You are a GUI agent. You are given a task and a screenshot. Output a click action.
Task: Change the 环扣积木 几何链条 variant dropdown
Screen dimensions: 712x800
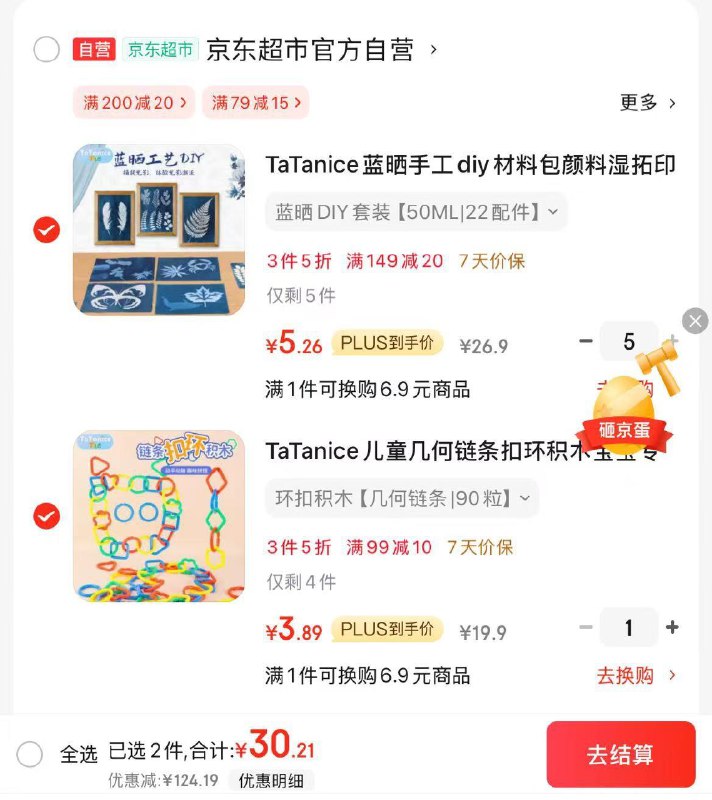tap(402, 498)
